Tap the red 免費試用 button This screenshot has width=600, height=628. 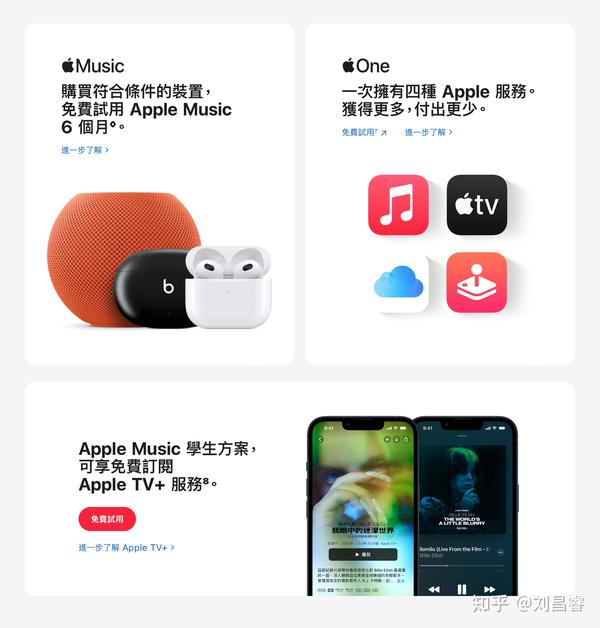click(107, 519)
